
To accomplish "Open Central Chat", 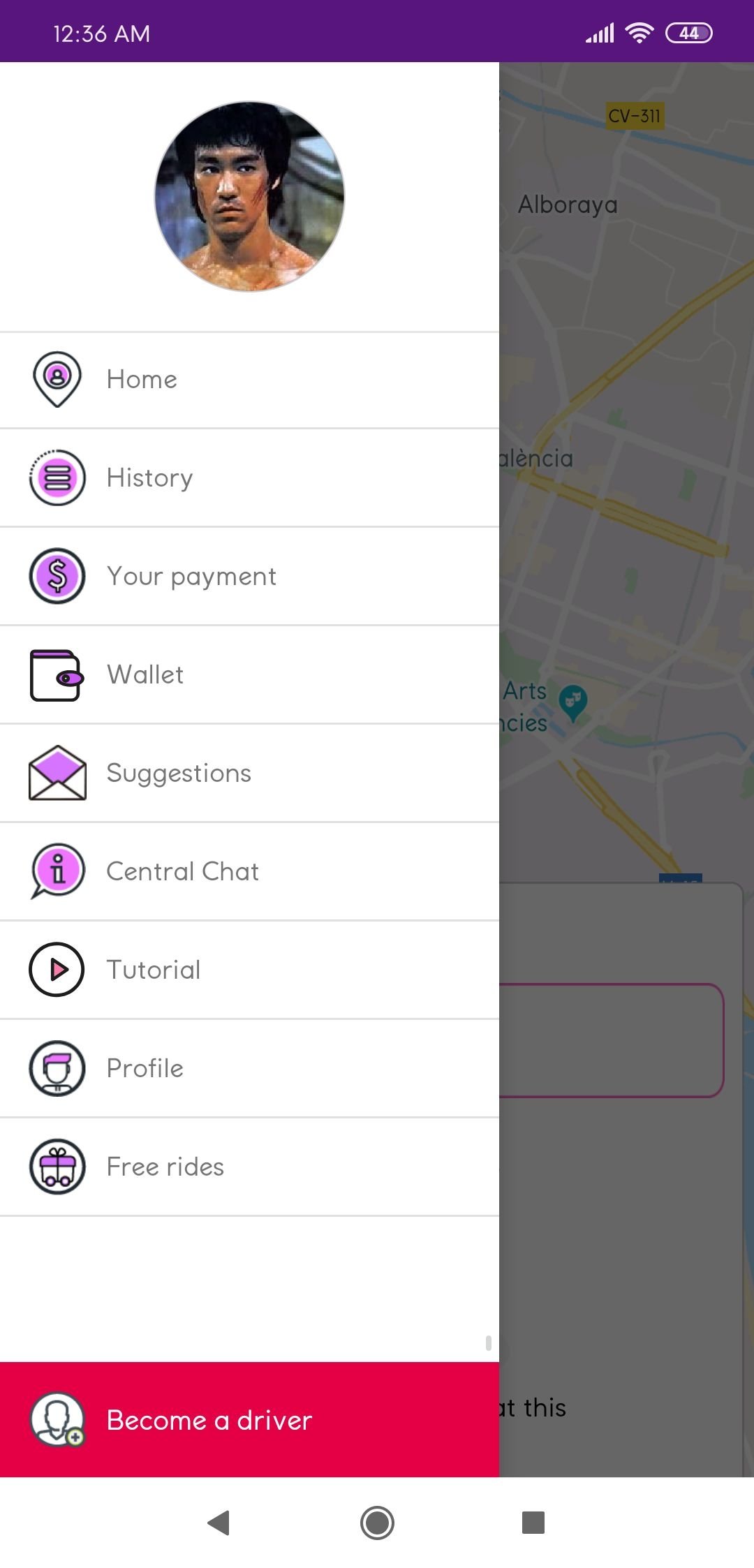I will [249, 872].
